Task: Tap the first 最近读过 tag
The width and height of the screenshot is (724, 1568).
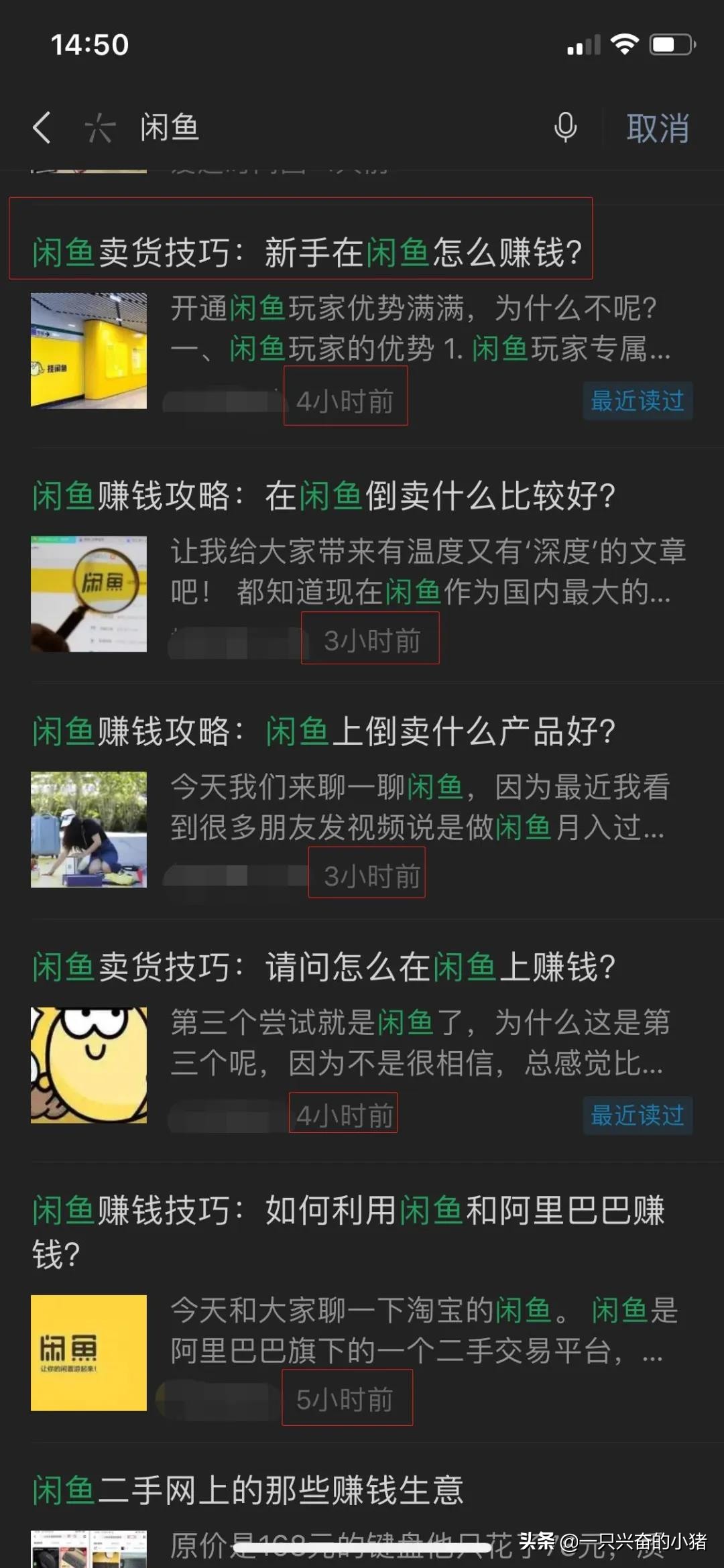Action: click(x=636, y=401)
